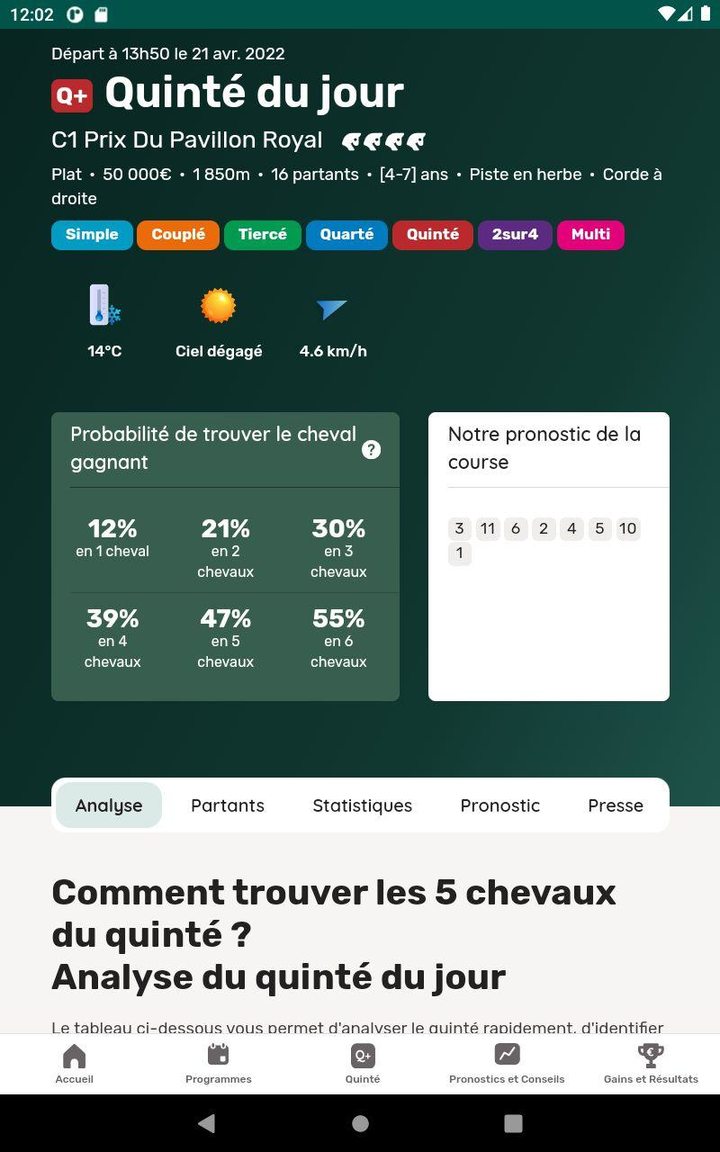
Task: Open Gains et Résultats section
Action: (x=650, y=1064)
